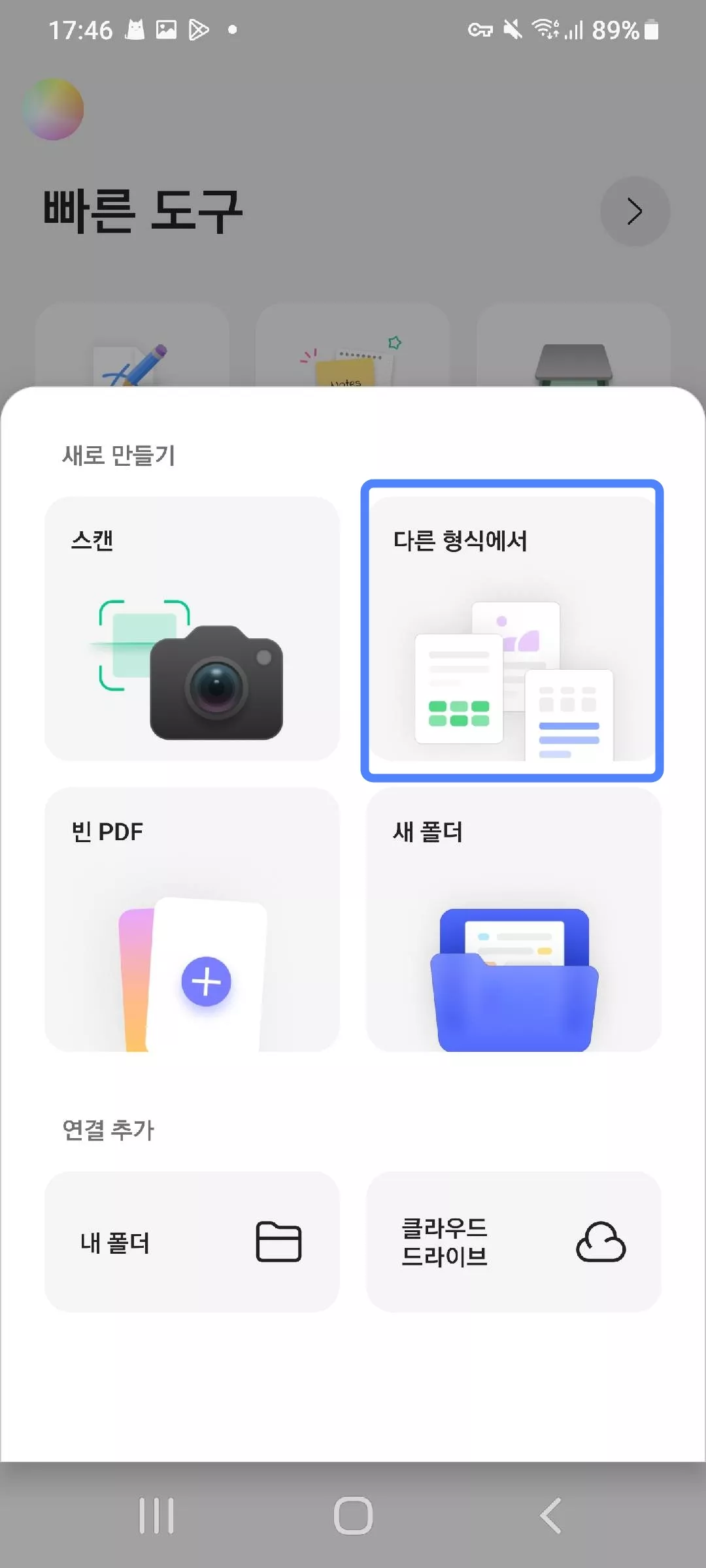Viewport: 706px width, 1568px height.
Task: Select the 다른 형식에서 card
Action: tap(513, 630)
